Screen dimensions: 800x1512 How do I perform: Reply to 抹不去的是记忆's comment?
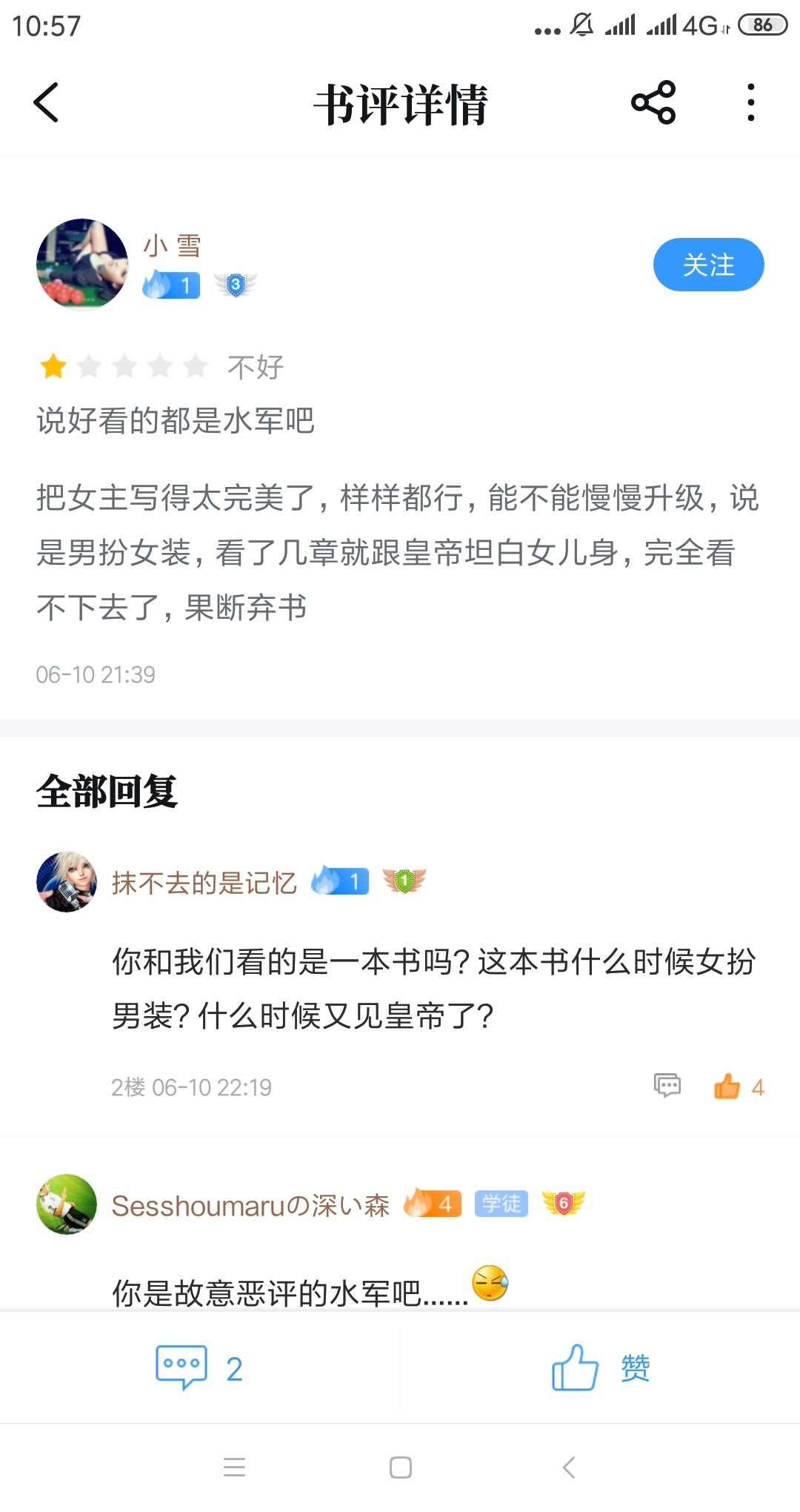pos(667,1086)
